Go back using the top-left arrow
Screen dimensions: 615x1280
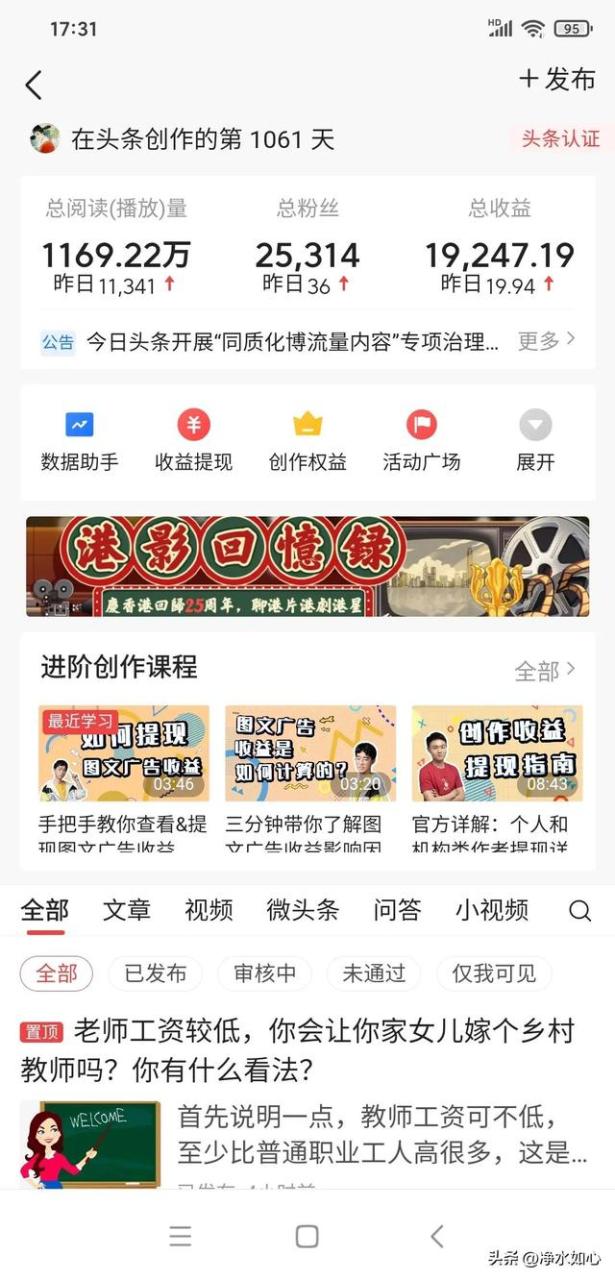34,85
